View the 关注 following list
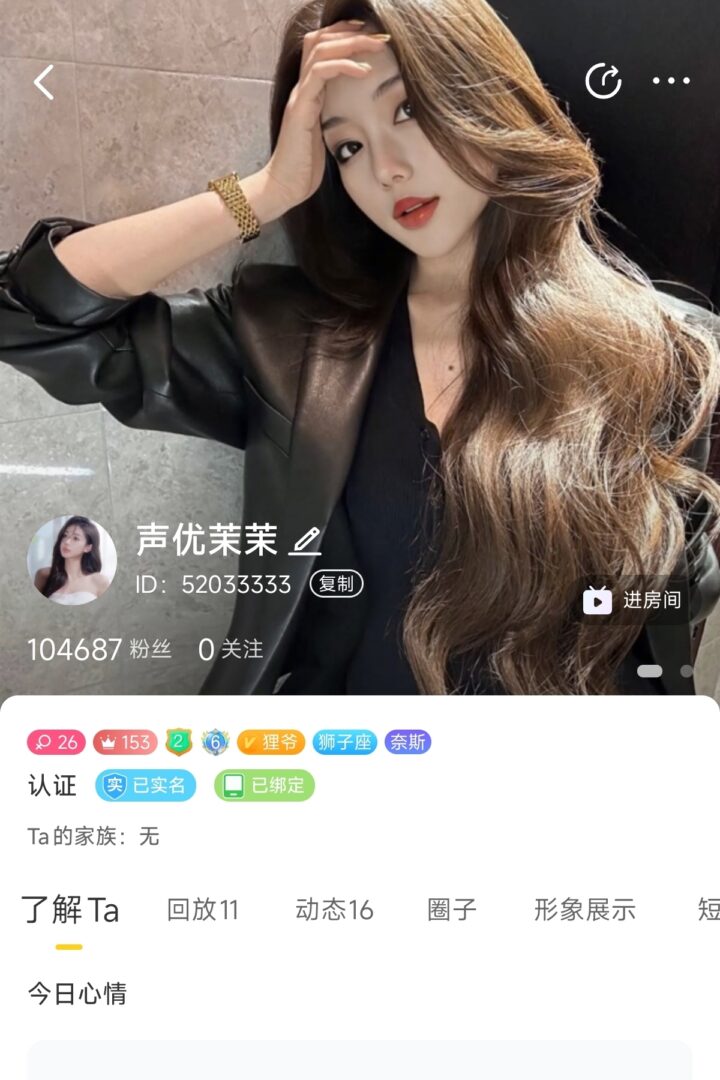Image resolution: width=720 pixels, height=1080 pixels. [x=231, y=650]
